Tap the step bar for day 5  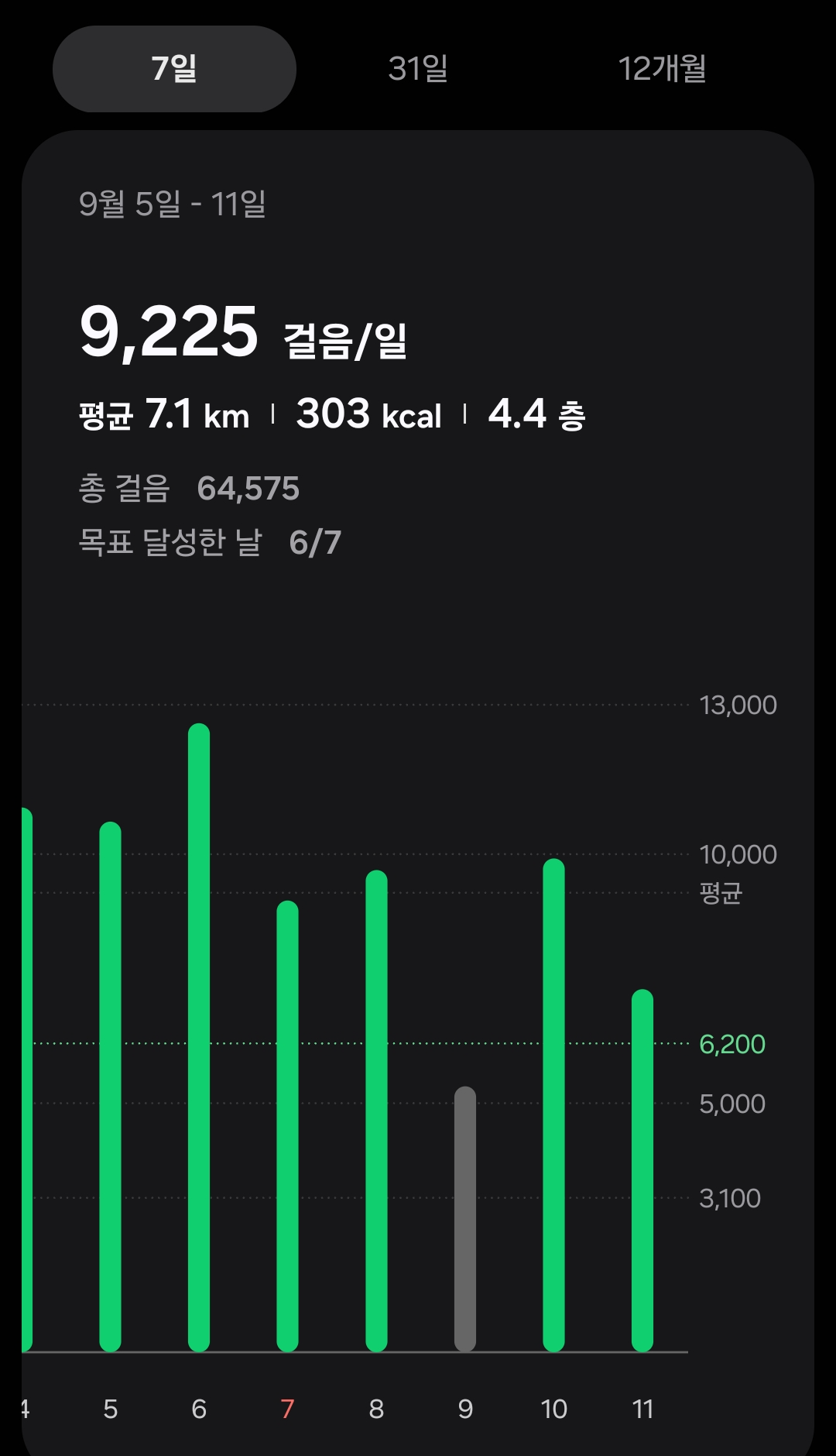pyautogui.click(x=111, y=1087)
